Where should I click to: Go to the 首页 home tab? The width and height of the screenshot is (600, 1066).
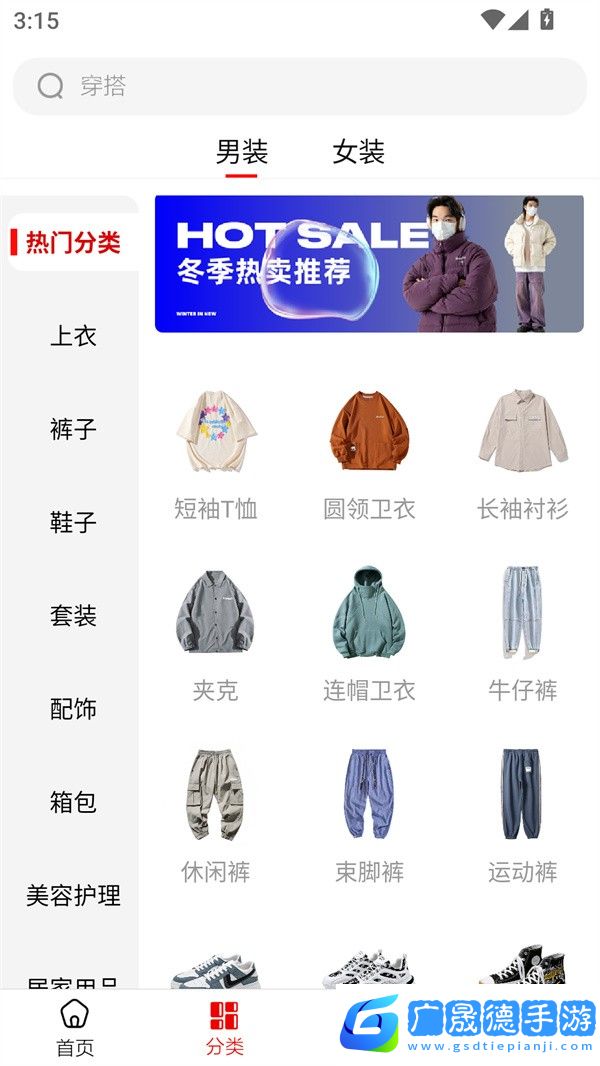pyautogui.click(x=75, y=1027)
